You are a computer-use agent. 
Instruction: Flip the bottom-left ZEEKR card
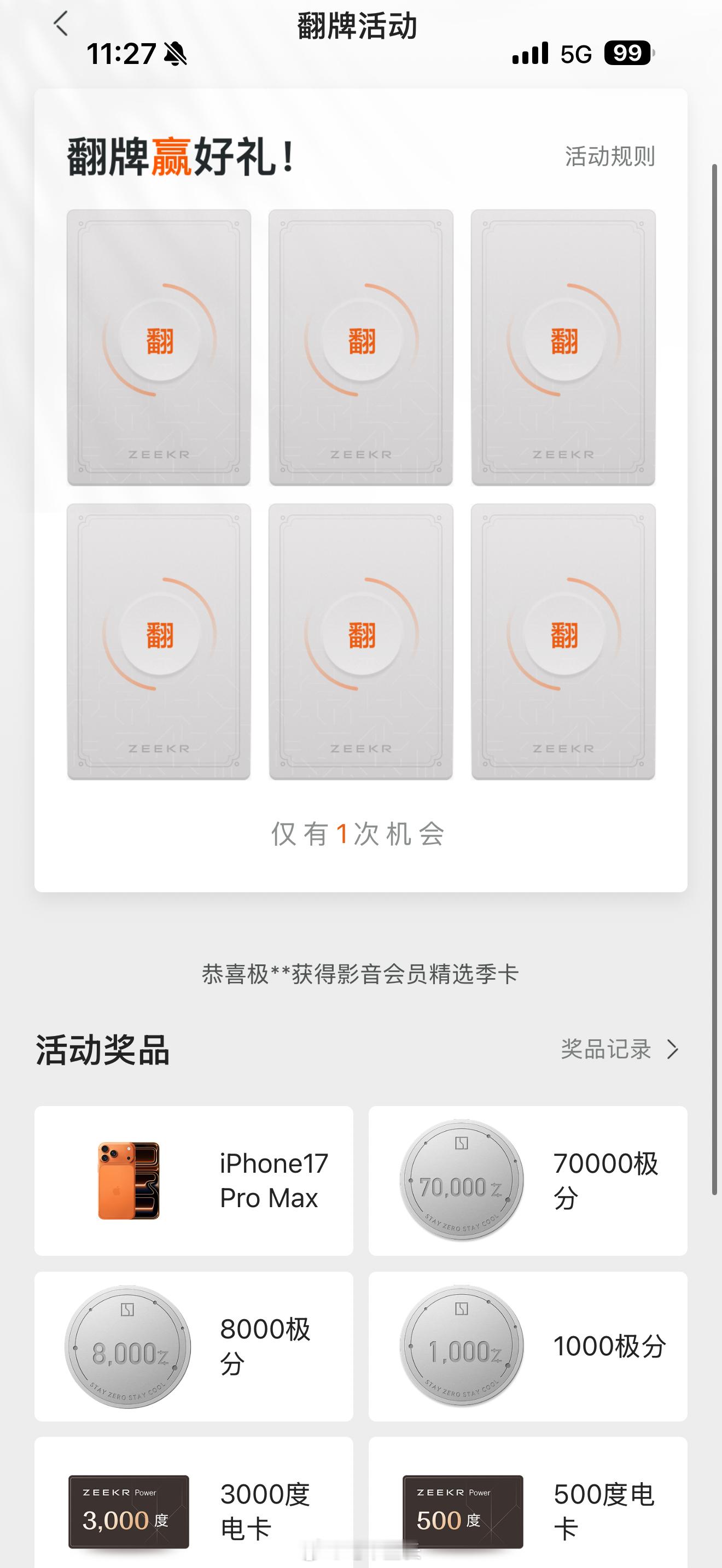click(160, 640)
